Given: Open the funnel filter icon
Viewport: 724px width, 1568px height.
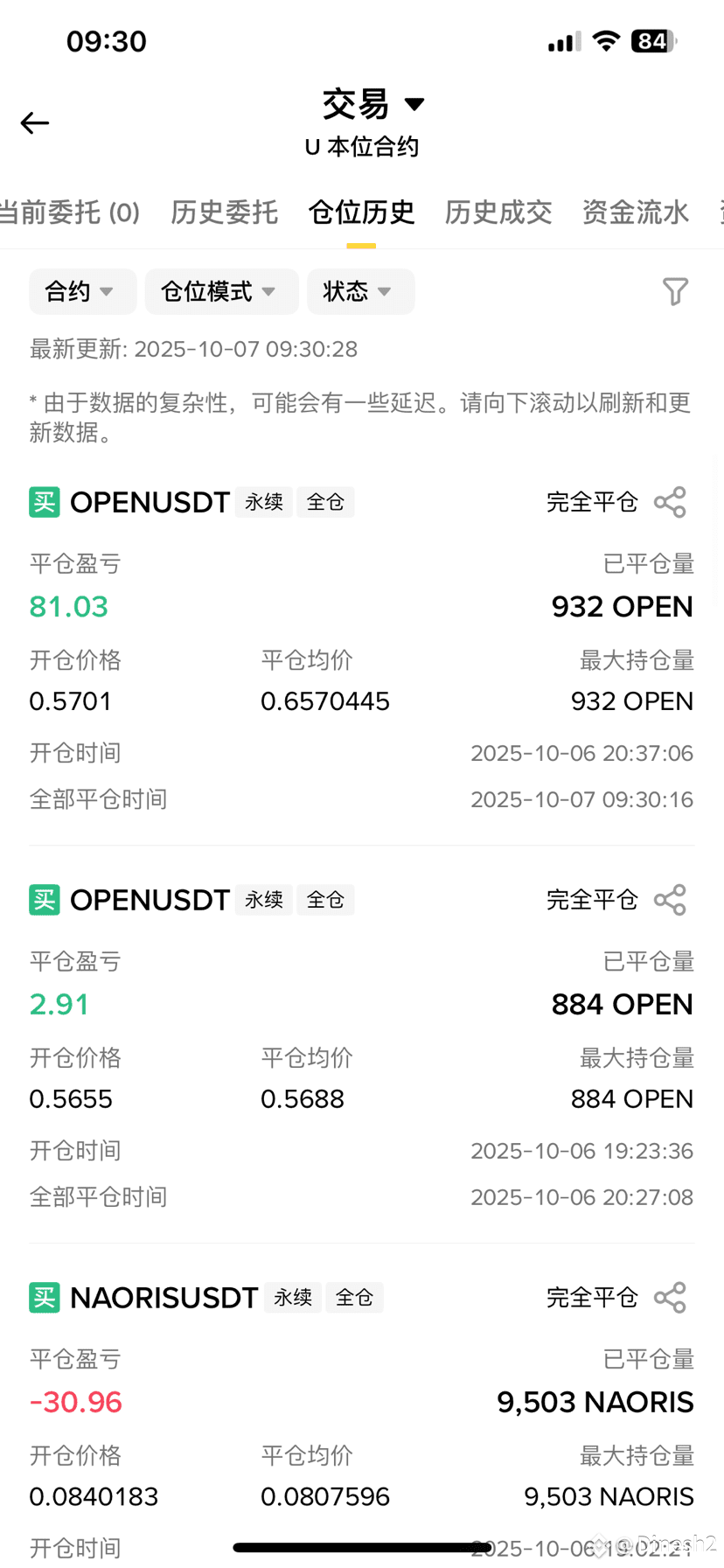Looking at the screenshot, I should click(675, 291).
